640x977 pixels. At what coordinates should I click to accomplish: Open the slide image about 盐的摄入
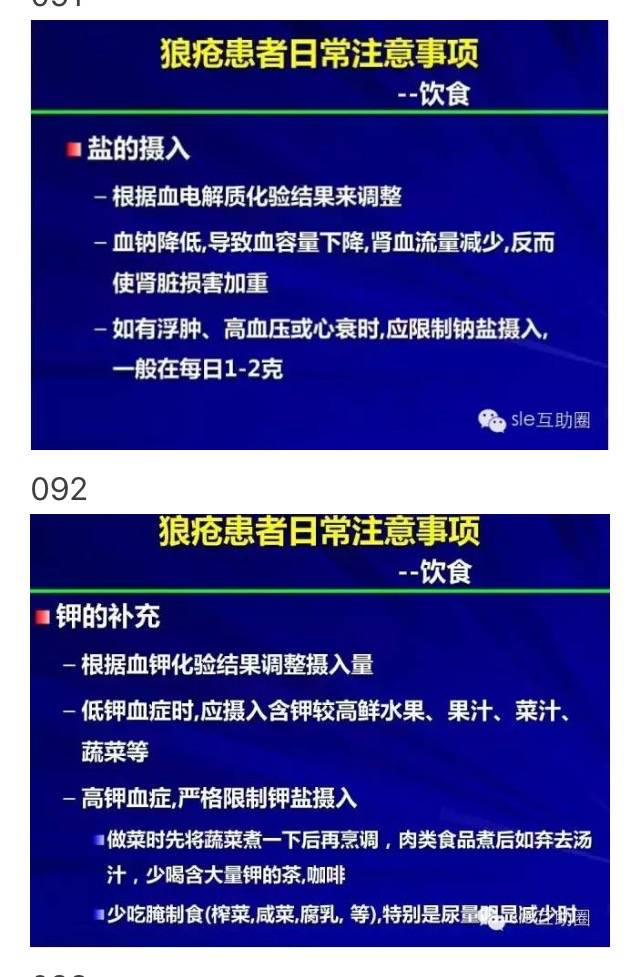(319, 235)
